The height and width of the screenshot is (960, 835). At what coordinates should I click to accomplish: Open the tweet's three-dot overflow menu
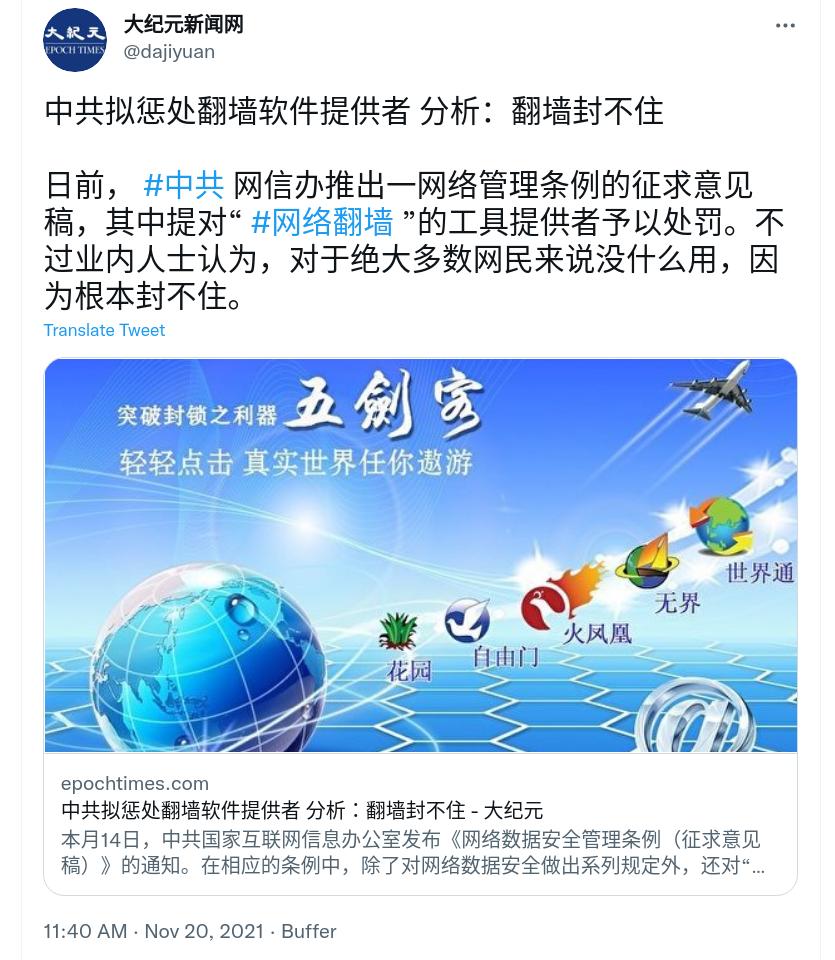click(785, 26)
